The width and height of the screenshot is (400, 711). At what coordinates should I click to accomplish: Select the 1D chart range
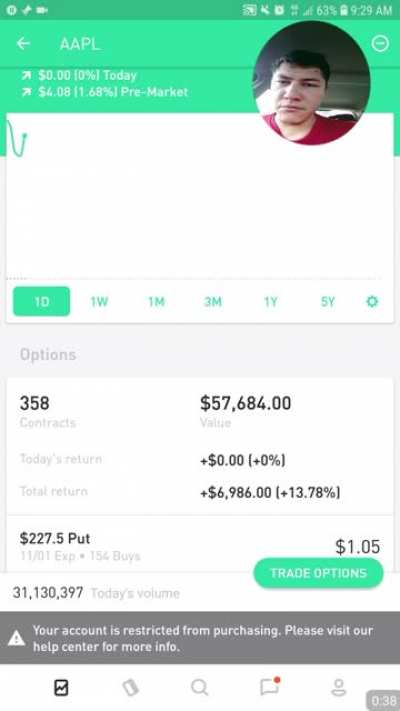tap(42, 302)
